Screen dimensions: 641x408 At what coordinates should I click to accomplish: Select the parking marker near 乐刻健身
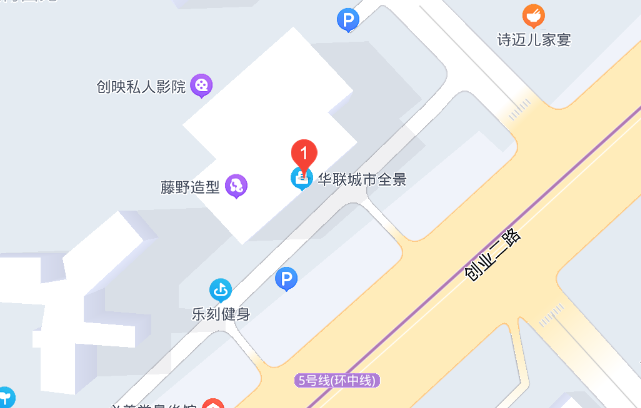[287, 280]
